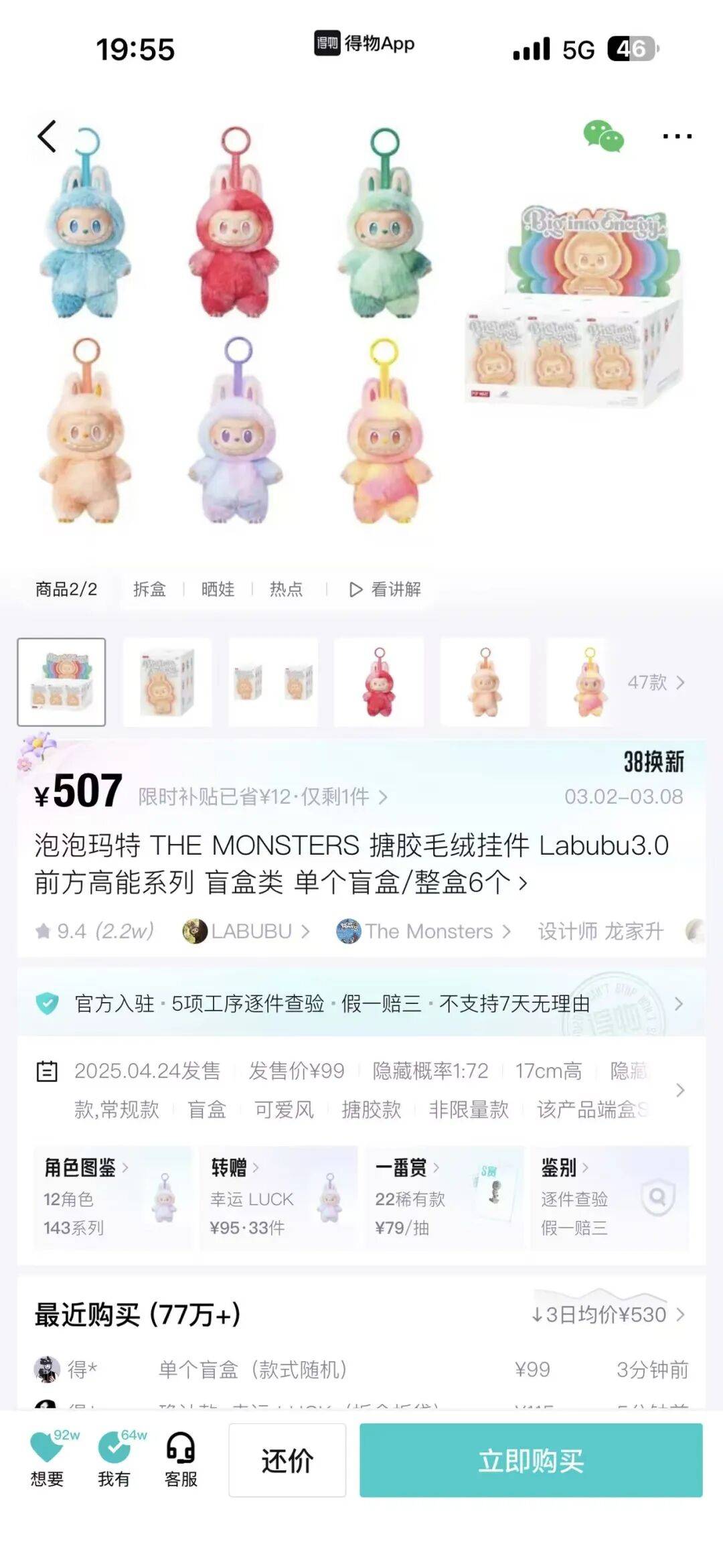Tap the 还价 bargain button
Image resolution: width=723 pixels, height=1568 pixels.
[287, 1460]
